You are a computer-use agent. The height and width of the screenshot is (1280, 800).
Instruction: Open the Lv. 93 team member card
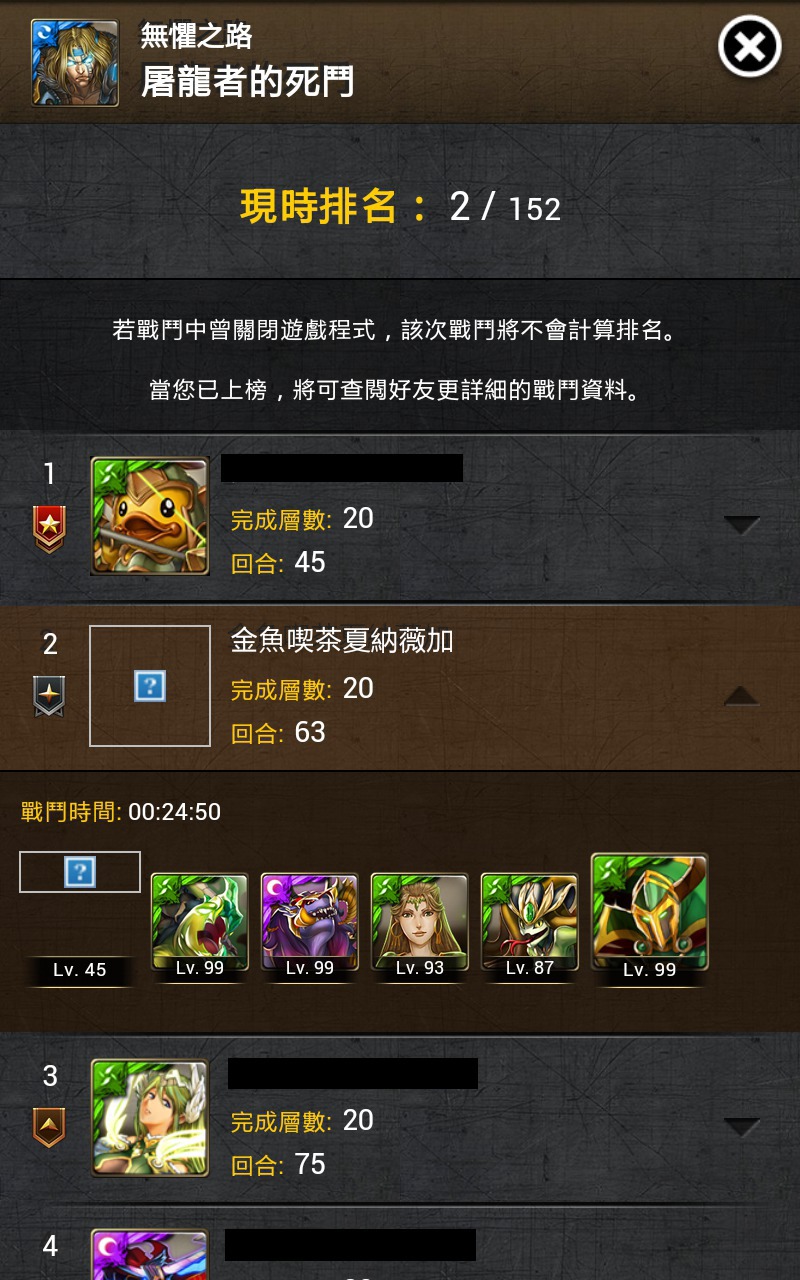pos(419,922)
